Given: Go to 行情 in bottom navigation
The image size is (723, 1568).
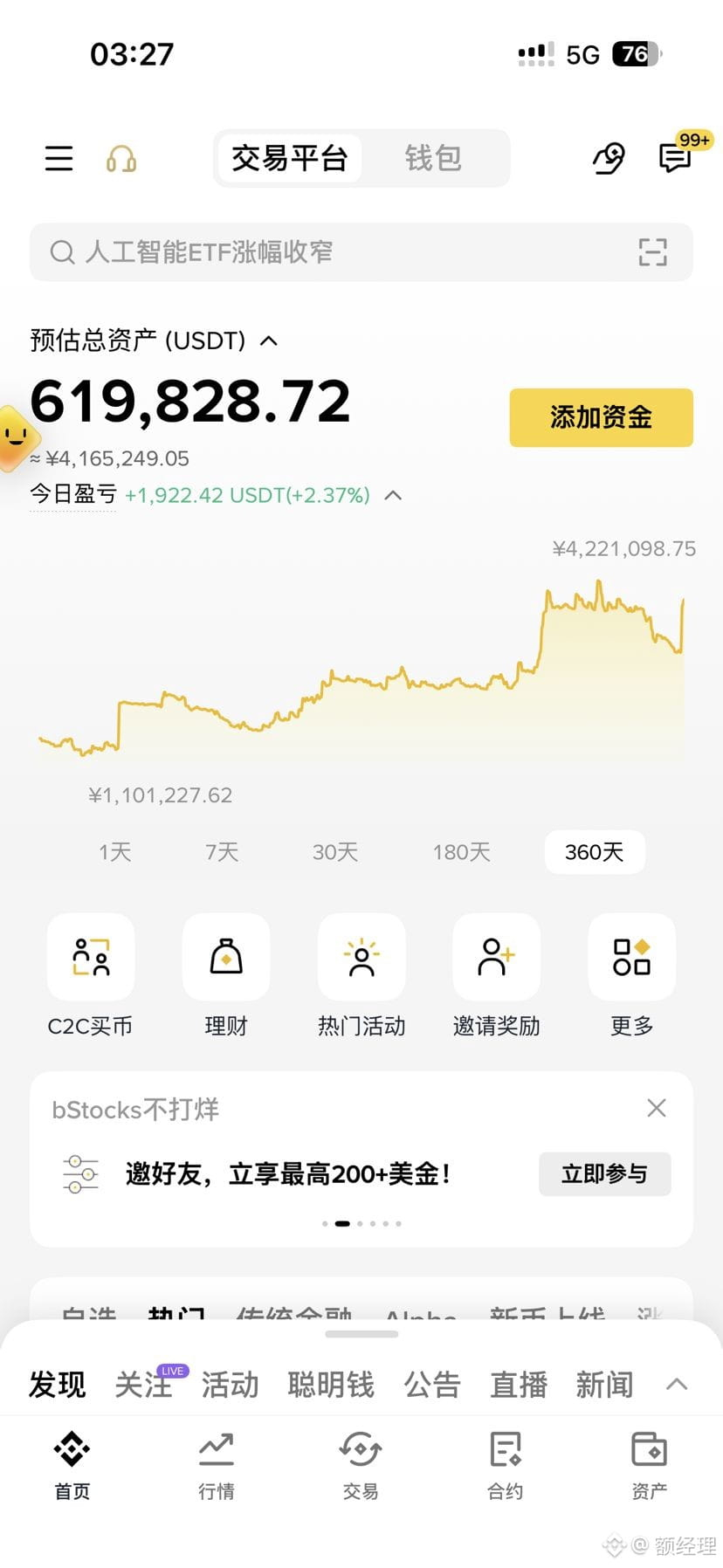Looking at the screenshot, I should pyautogui.click(x=217, y=1466).
